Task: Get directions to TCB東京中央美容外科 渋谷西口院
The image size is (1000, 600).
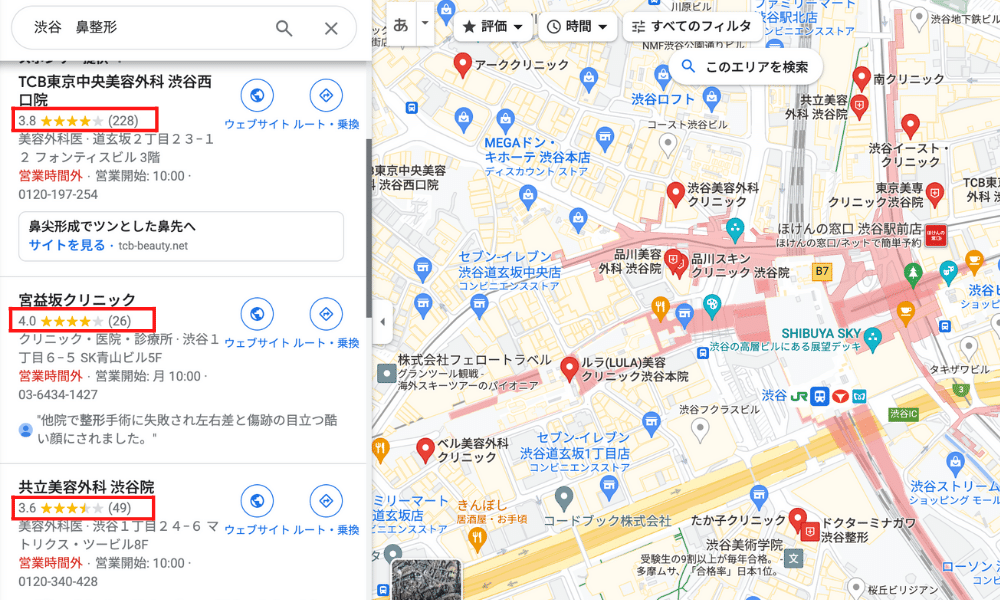Action: pos(324,96)
